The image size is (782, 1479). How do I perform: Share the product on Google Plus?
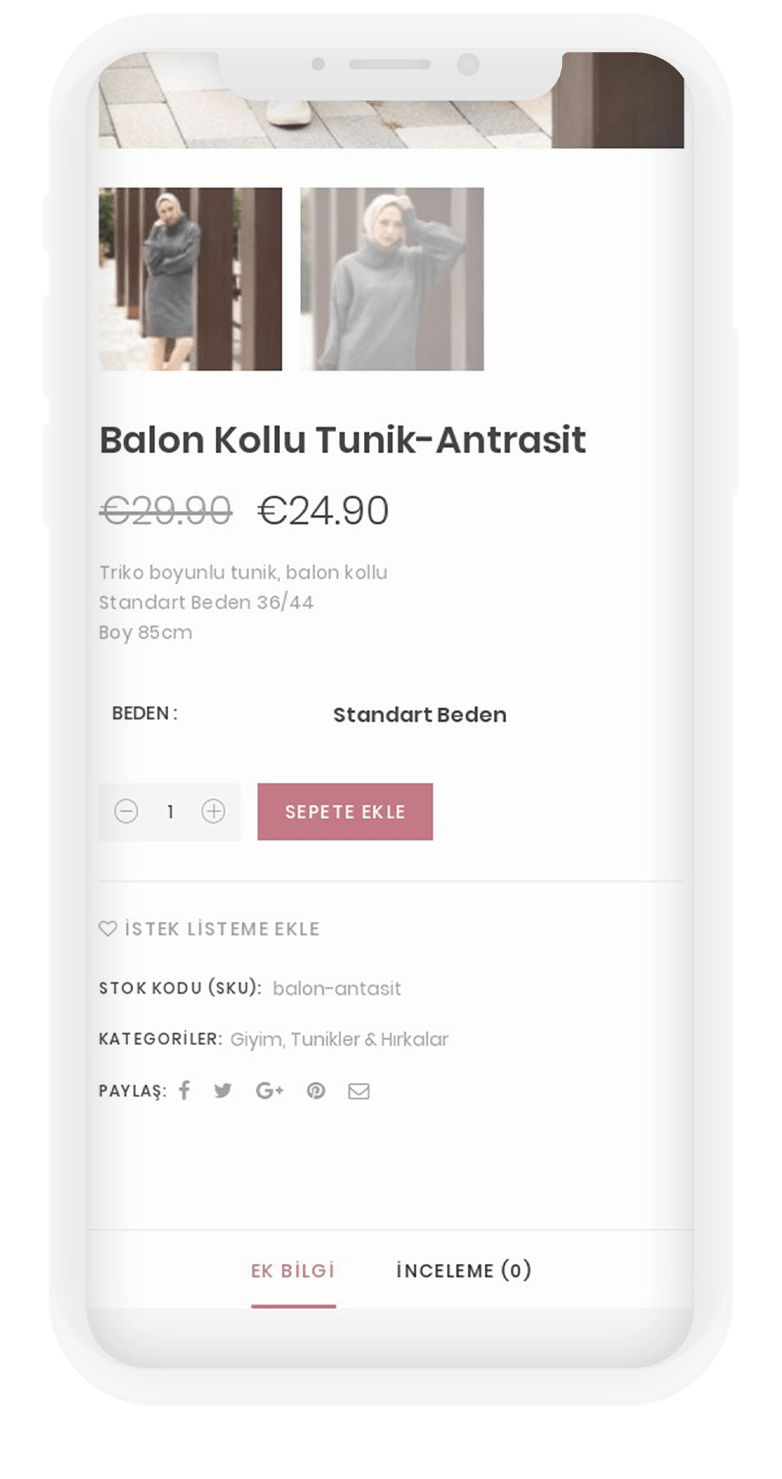tap(270, 1090)
